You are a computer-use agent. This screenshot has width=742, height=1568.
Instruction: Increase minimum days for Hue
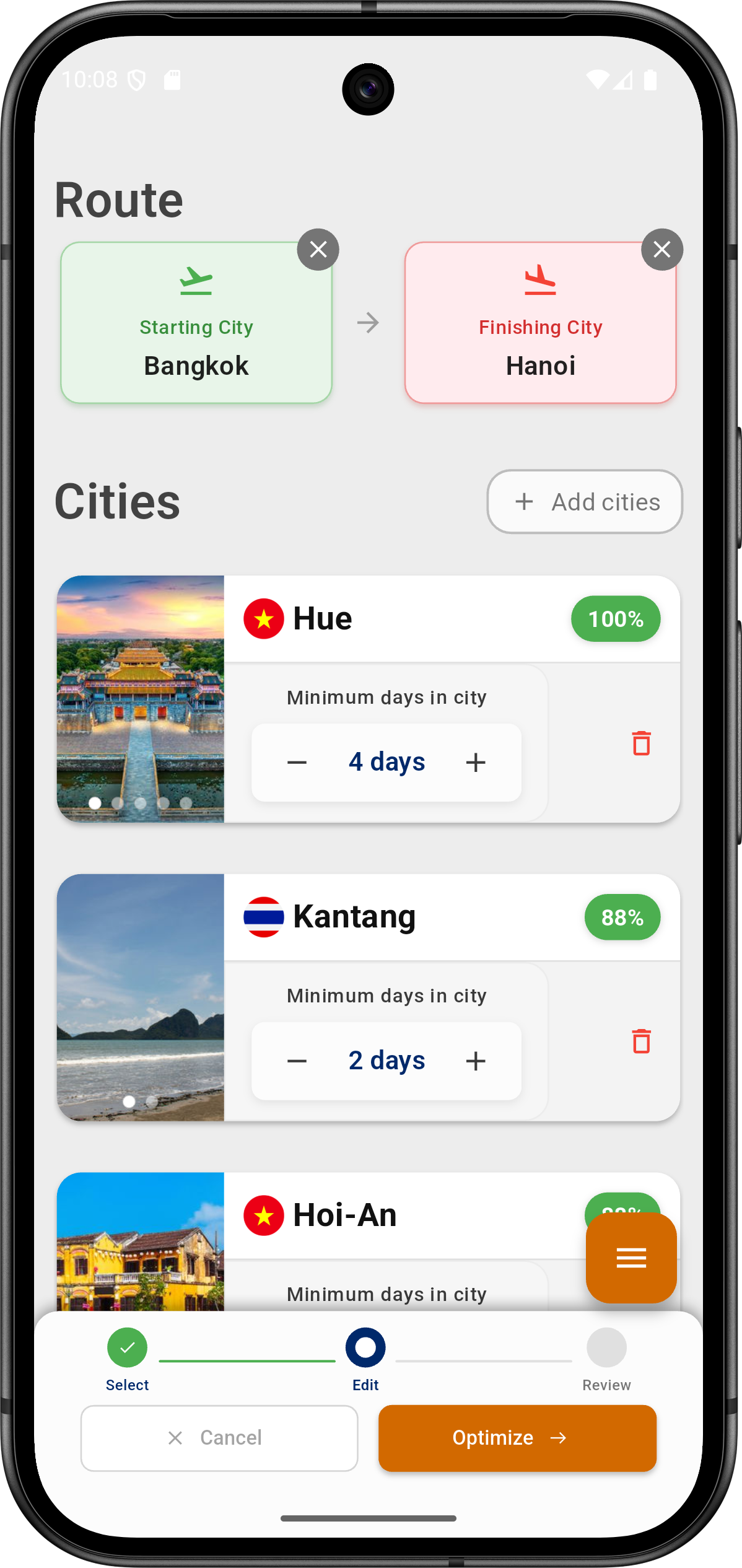pos(476,763)
